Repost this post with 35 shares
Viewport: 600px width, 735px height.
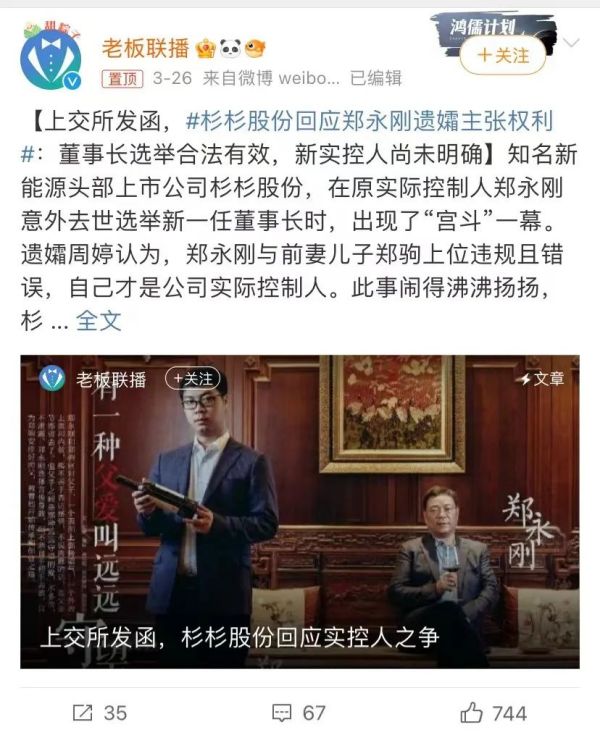point(99,712)
